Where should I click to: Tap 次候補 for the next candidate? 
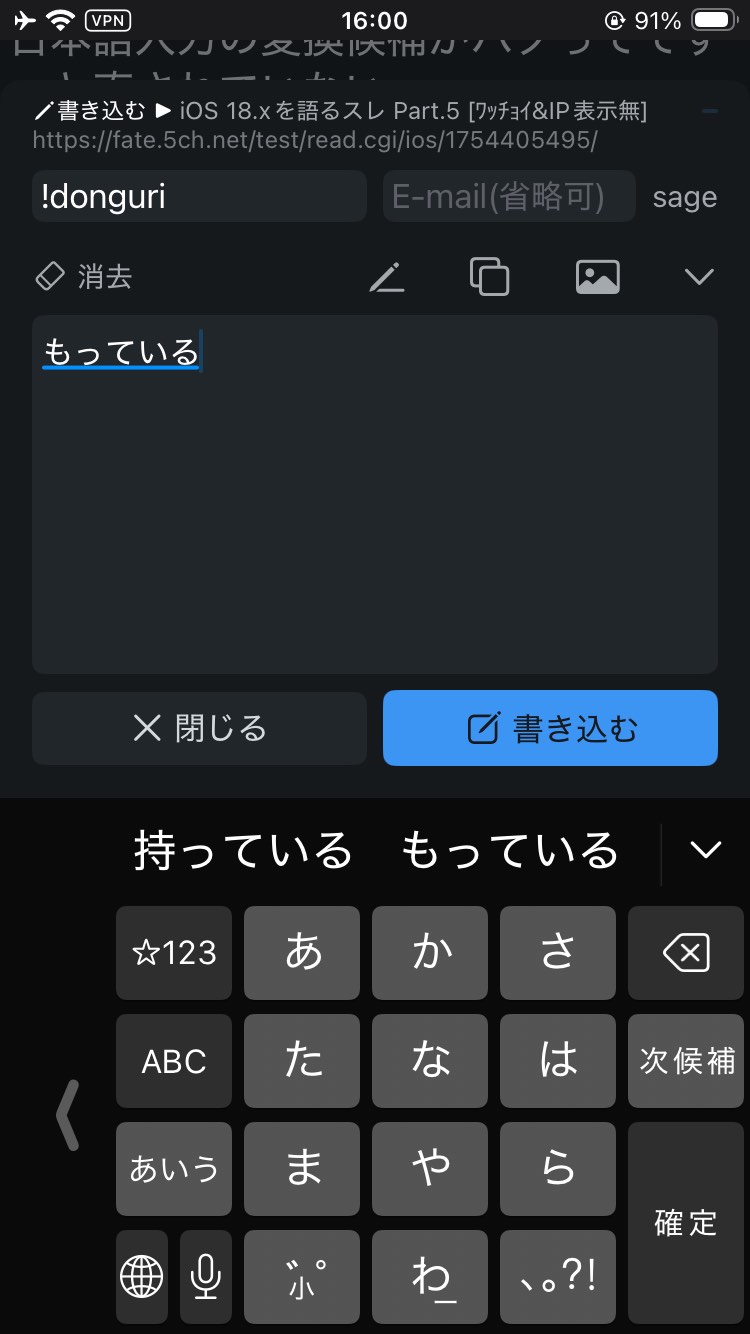[x=686, y=1061]
